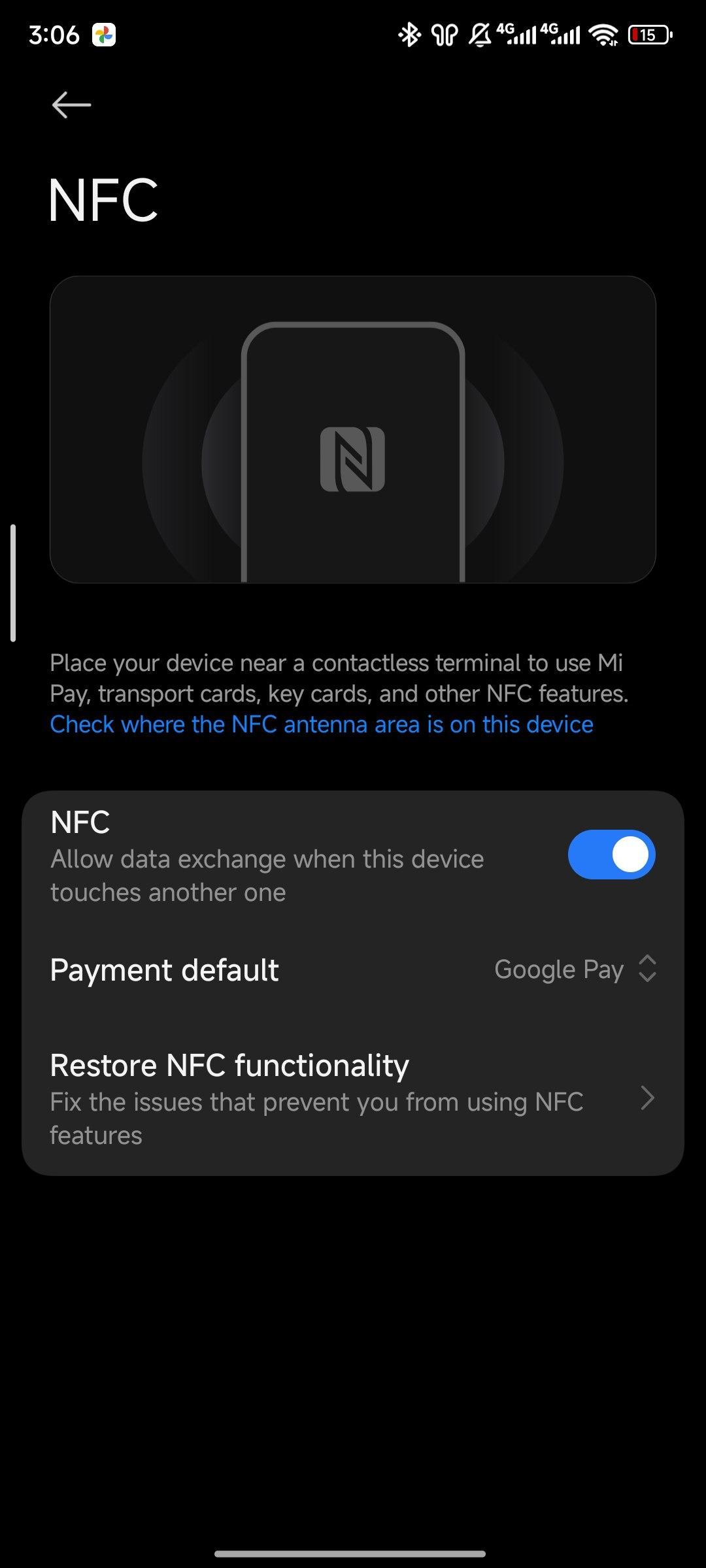Change the Payment default selection

pyautogui.click(x=575, y=970)
